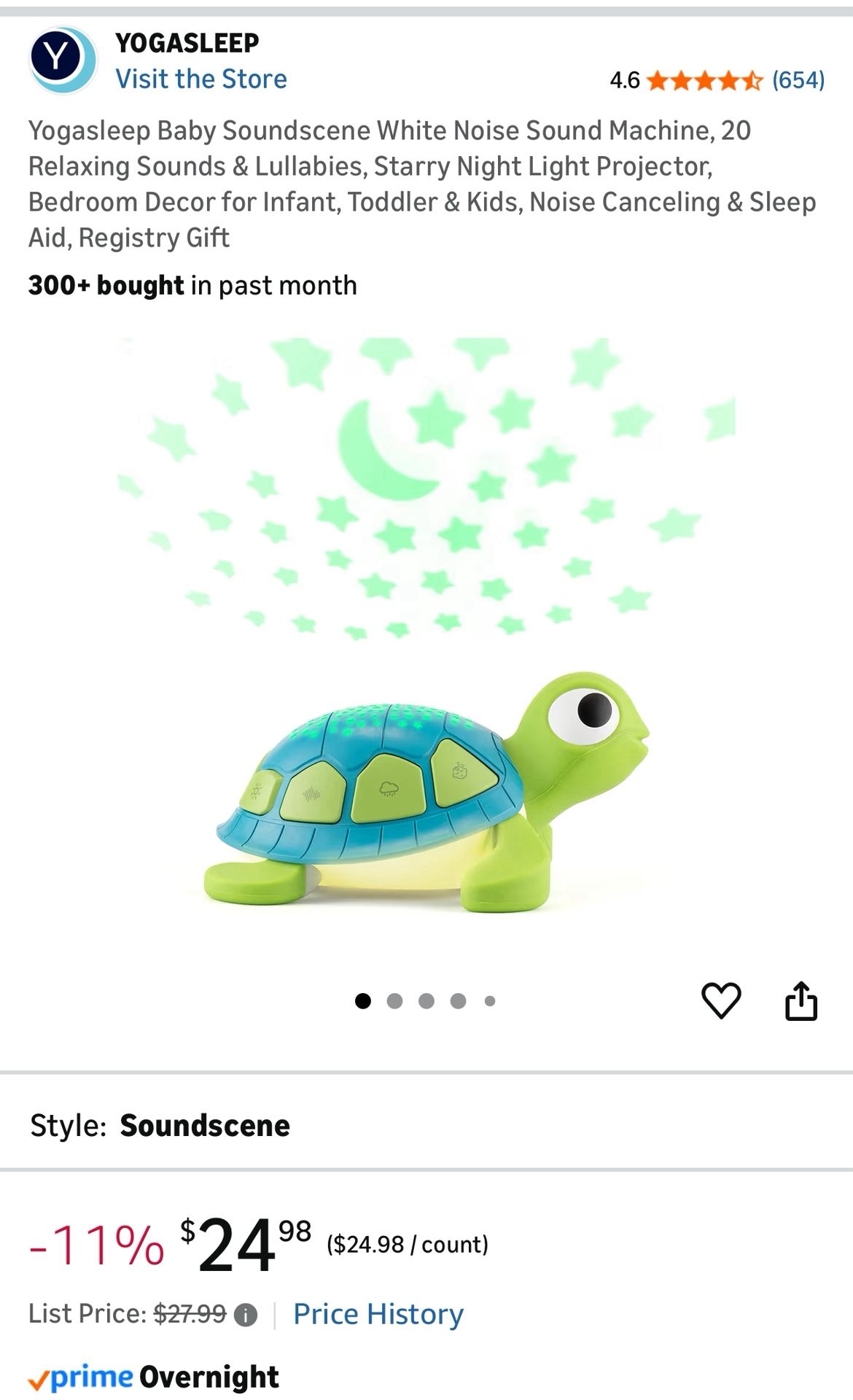Select the first carousel dot
Image resolution: width=853 pixels, height=1400 pixels.
coord(362,1001)
